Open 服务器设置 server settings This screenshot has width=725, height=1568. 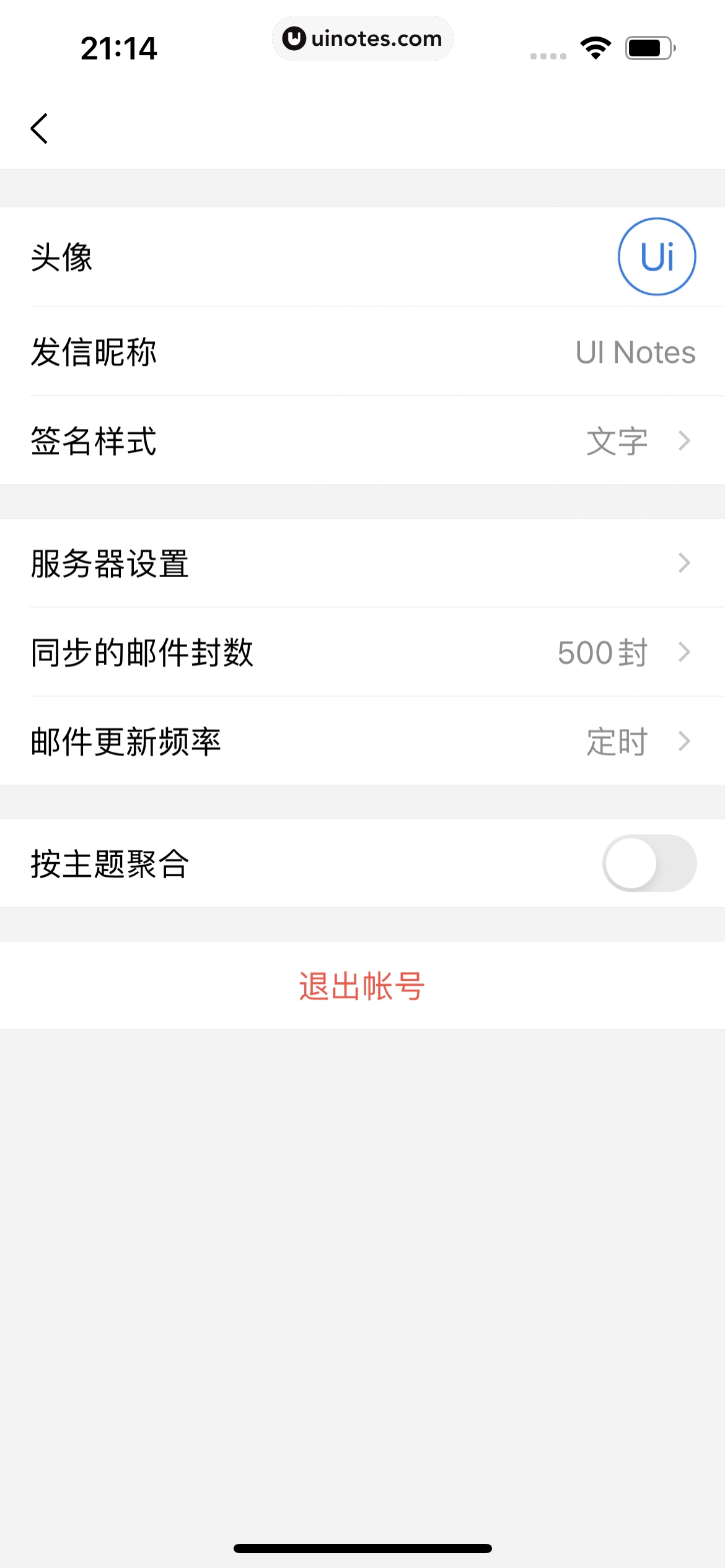tap(362, 563)
